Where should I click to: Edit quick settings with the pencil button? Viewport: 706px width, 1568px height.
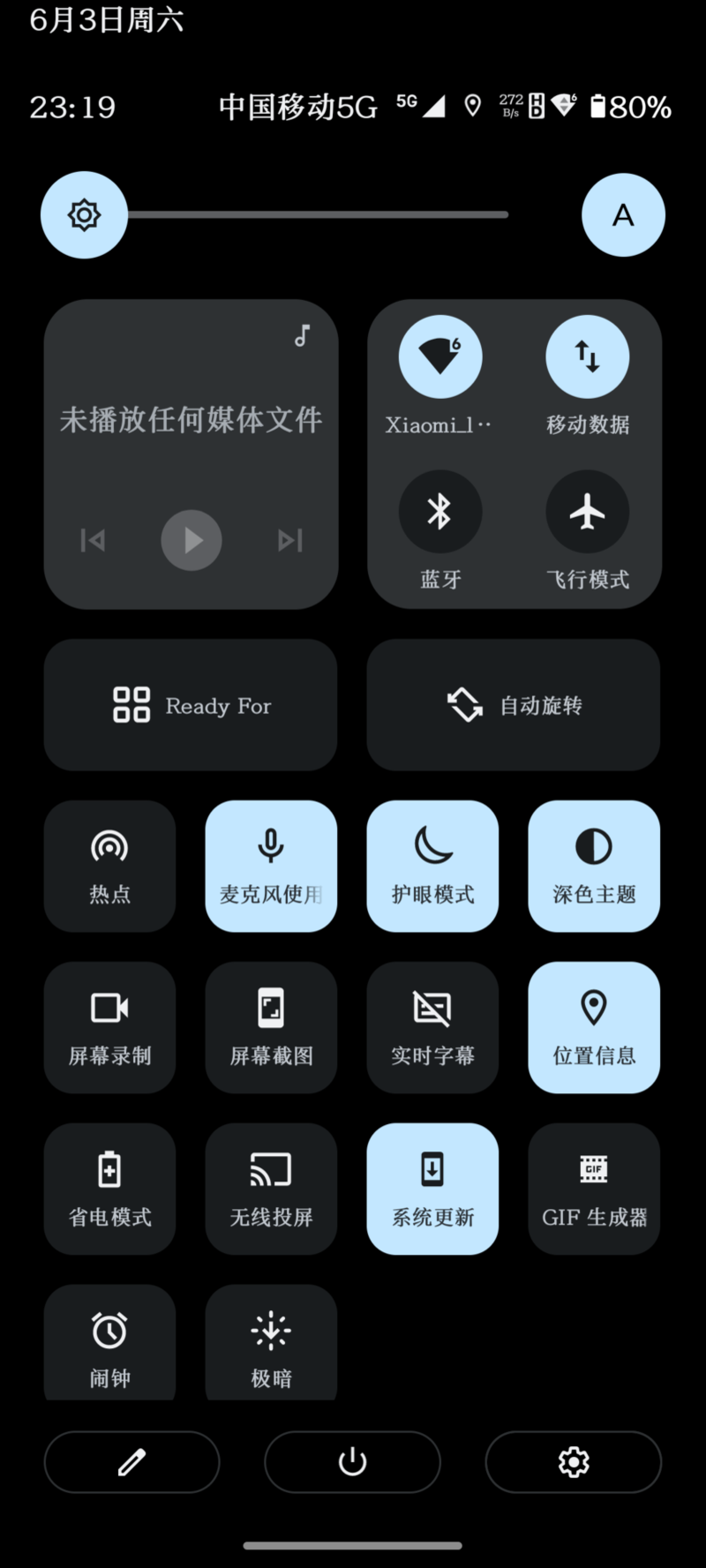[131, 1462]
